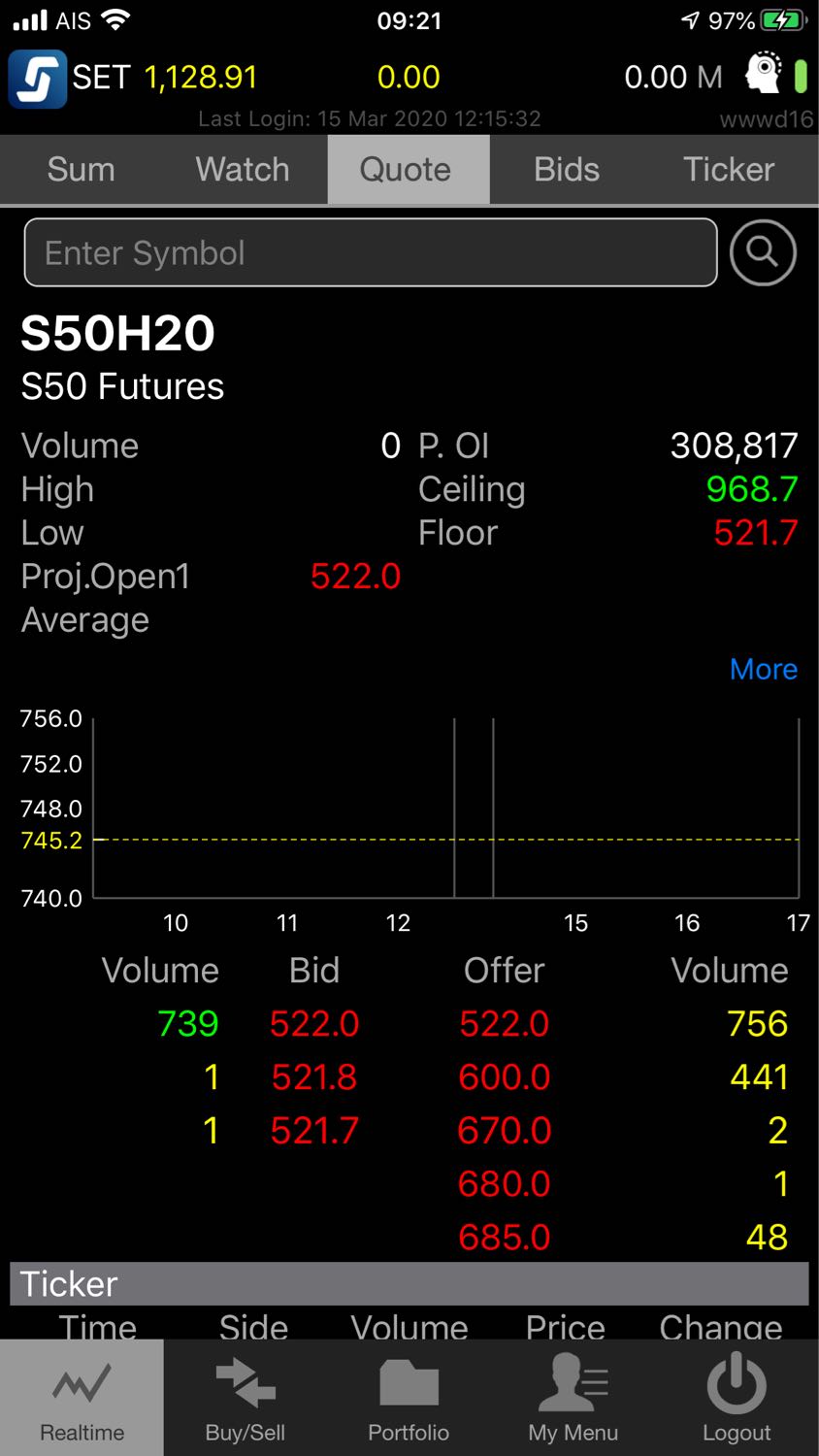Viewport: 819px width, 1456px height.
Task: Tap the More link
Action: click(764, 669)
